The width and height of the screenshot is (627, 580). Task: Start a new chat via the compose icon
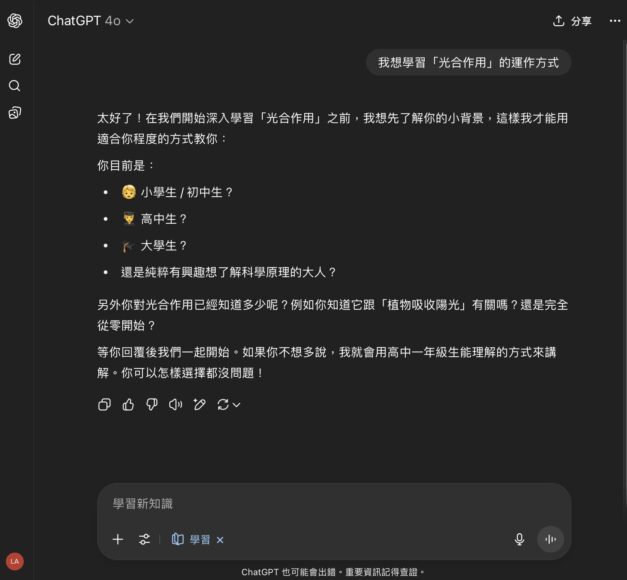coord(15,59)
